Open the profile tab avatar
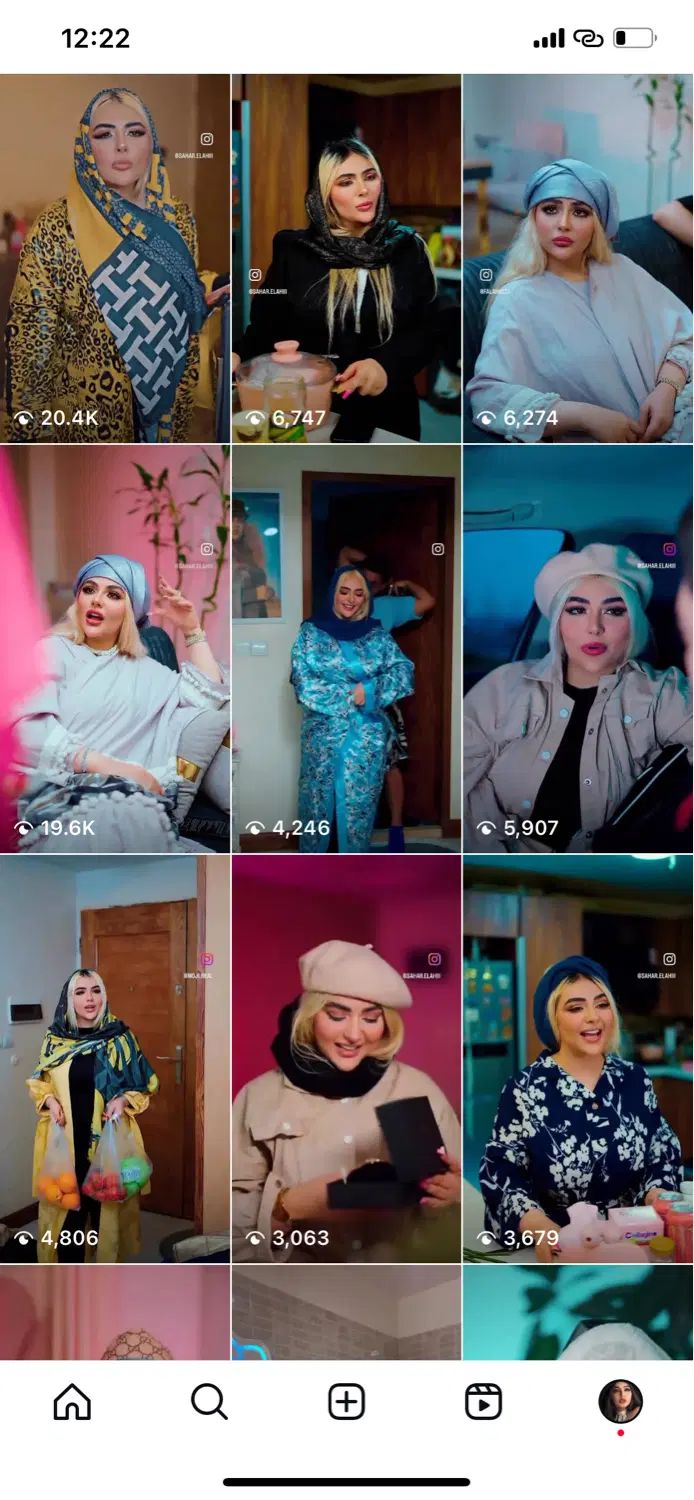694x1500 pixels. pos(620,1402)
